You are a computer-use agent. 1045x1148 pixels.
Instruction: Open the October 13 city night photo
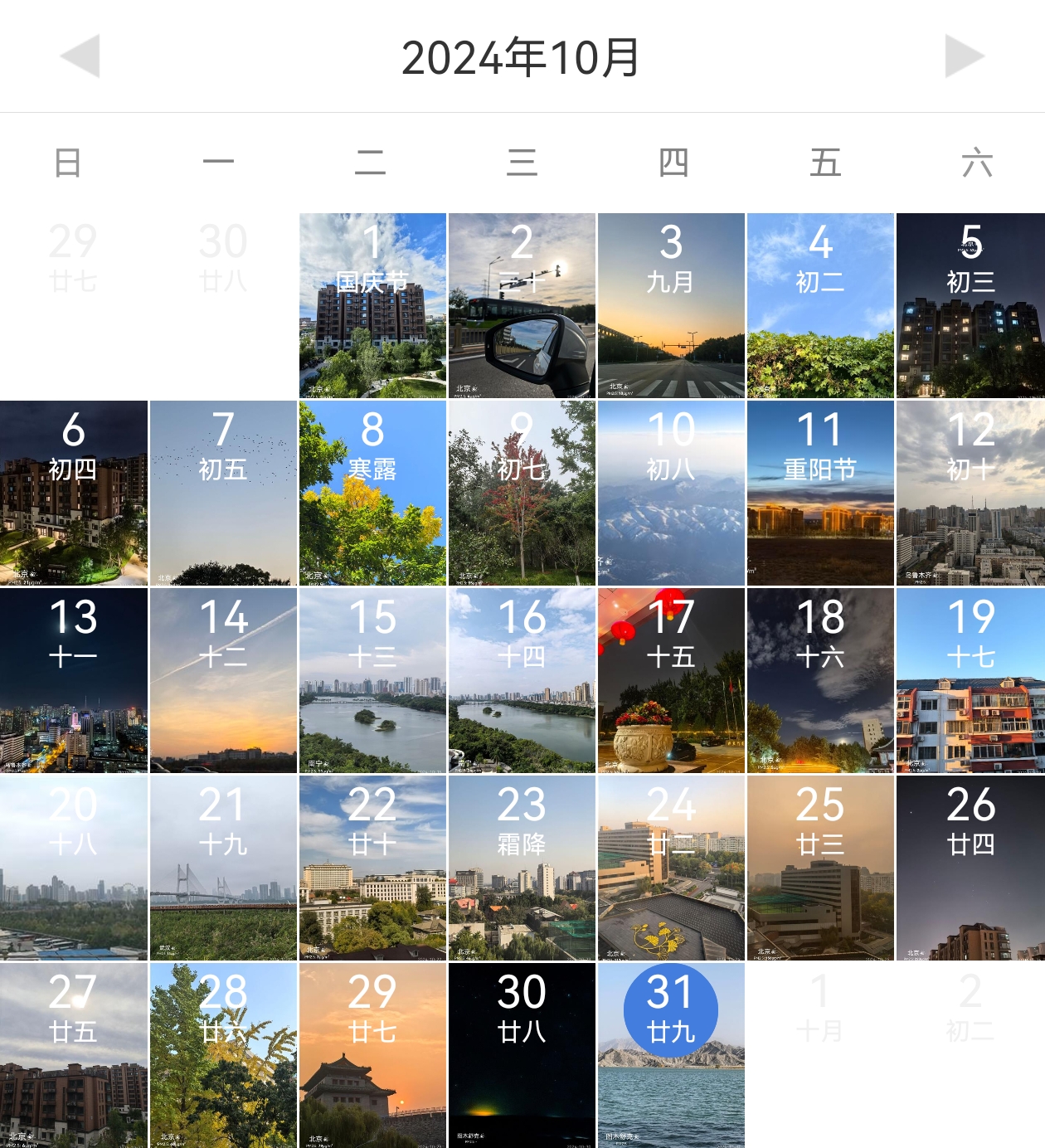(74, 681)
